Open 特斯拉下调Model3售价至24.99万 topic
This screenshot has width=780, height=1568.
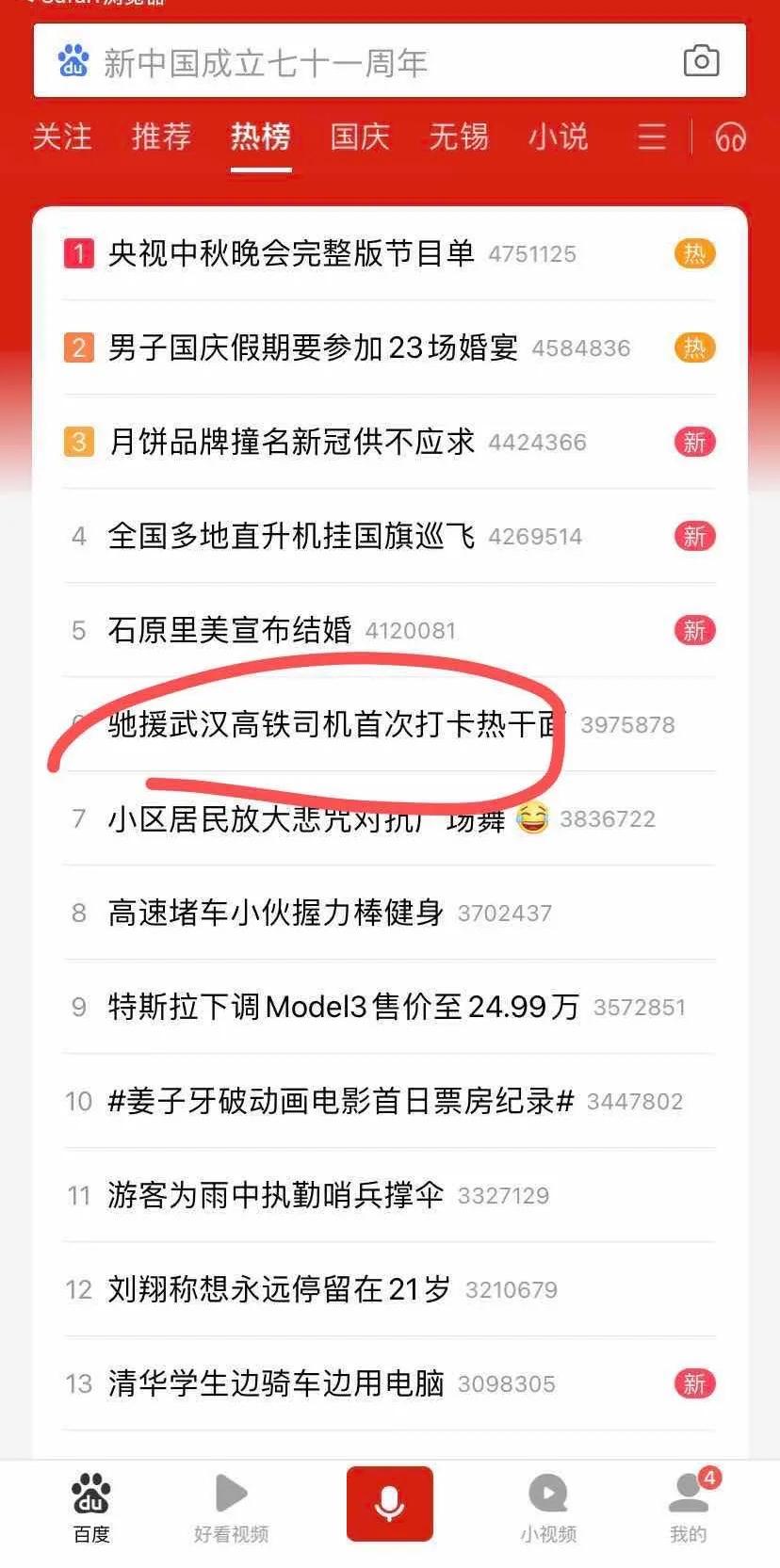point(343,1007)
